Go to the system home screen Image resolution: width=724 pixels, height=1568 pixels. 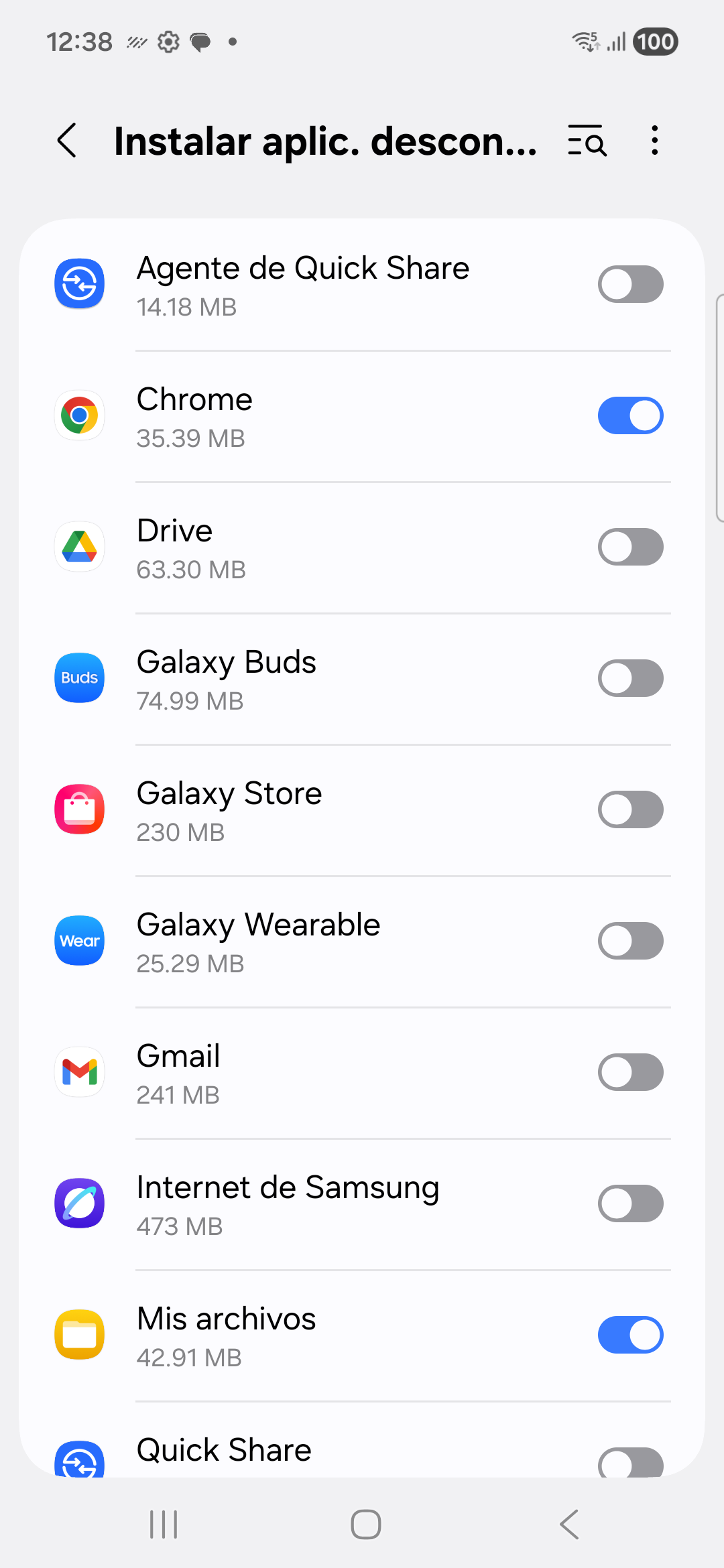tap(366, 1524)
